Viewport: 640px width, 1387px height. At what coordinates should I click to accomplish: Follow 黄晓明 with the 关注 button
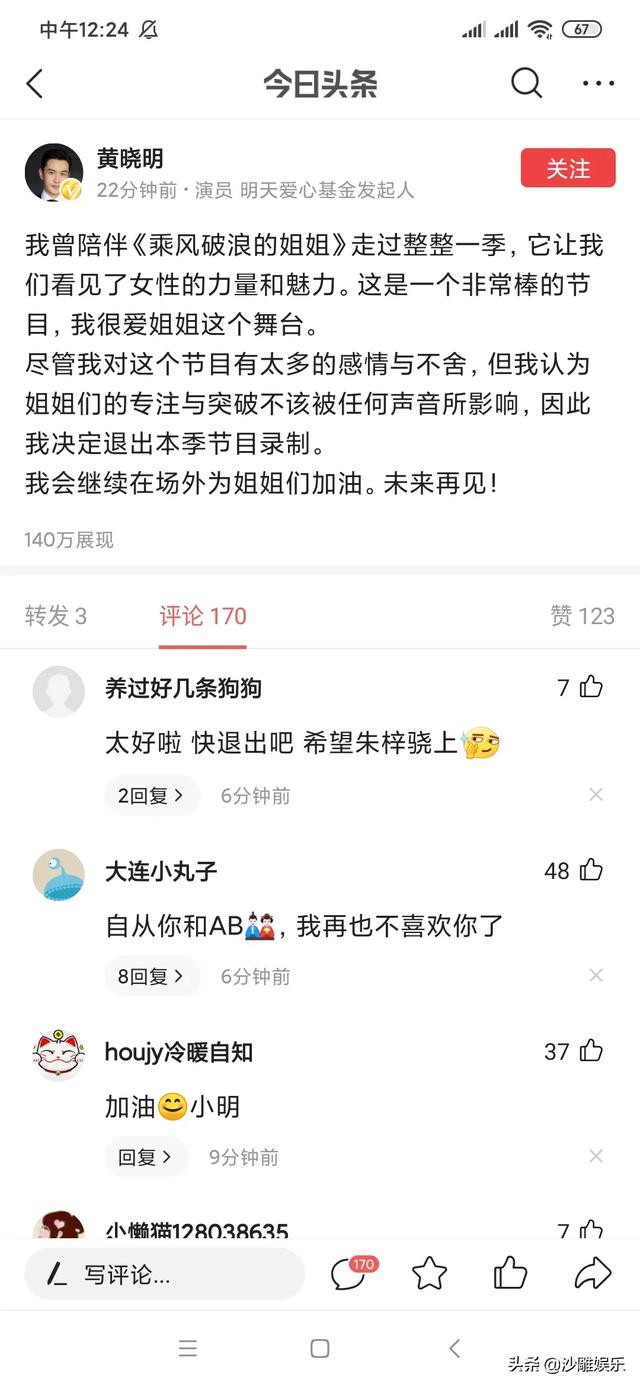(x=568, y=168)
